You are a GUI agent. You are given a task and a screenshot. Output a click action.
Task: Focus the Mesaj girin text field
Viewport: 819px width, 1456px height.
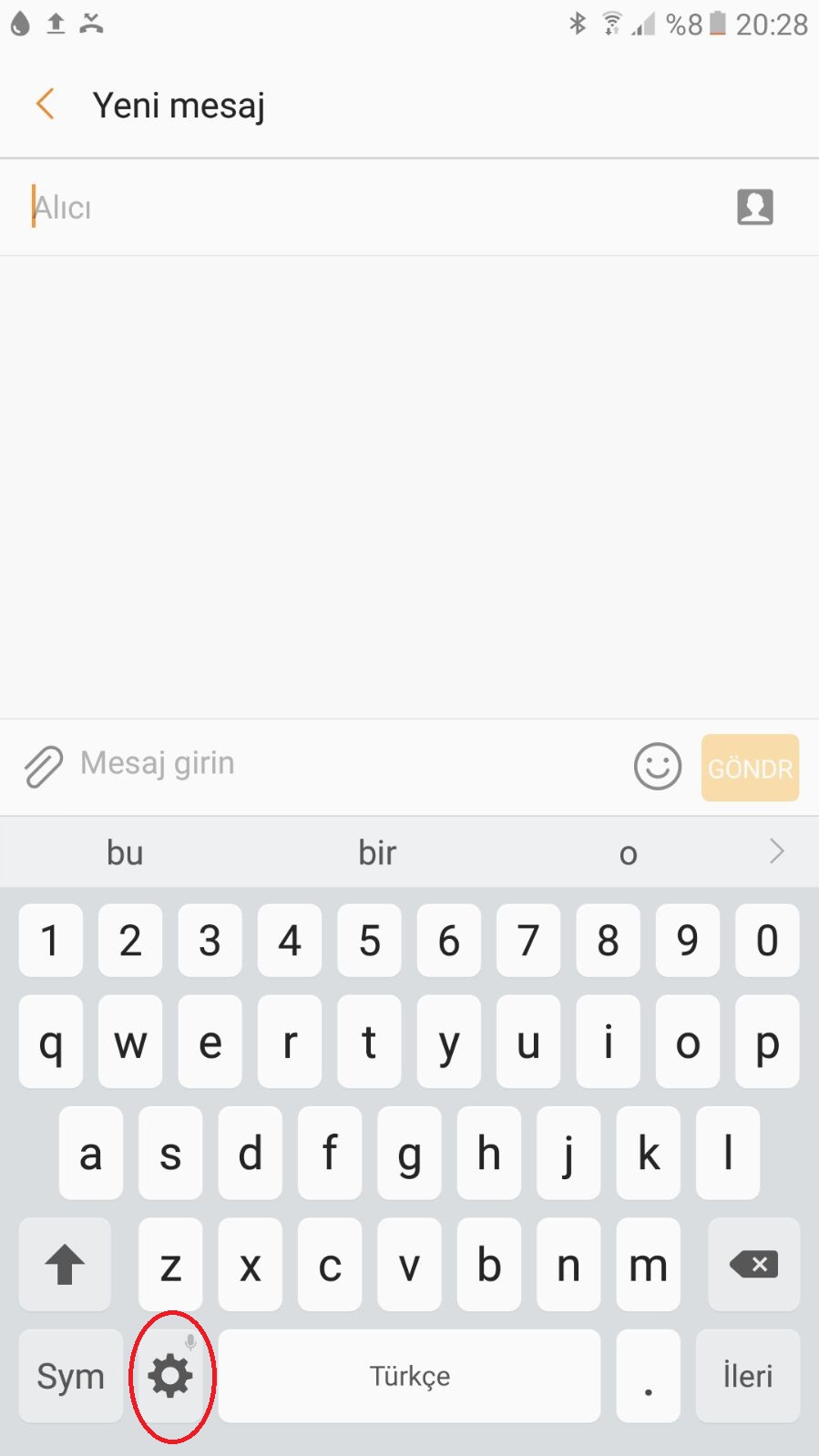346,763
